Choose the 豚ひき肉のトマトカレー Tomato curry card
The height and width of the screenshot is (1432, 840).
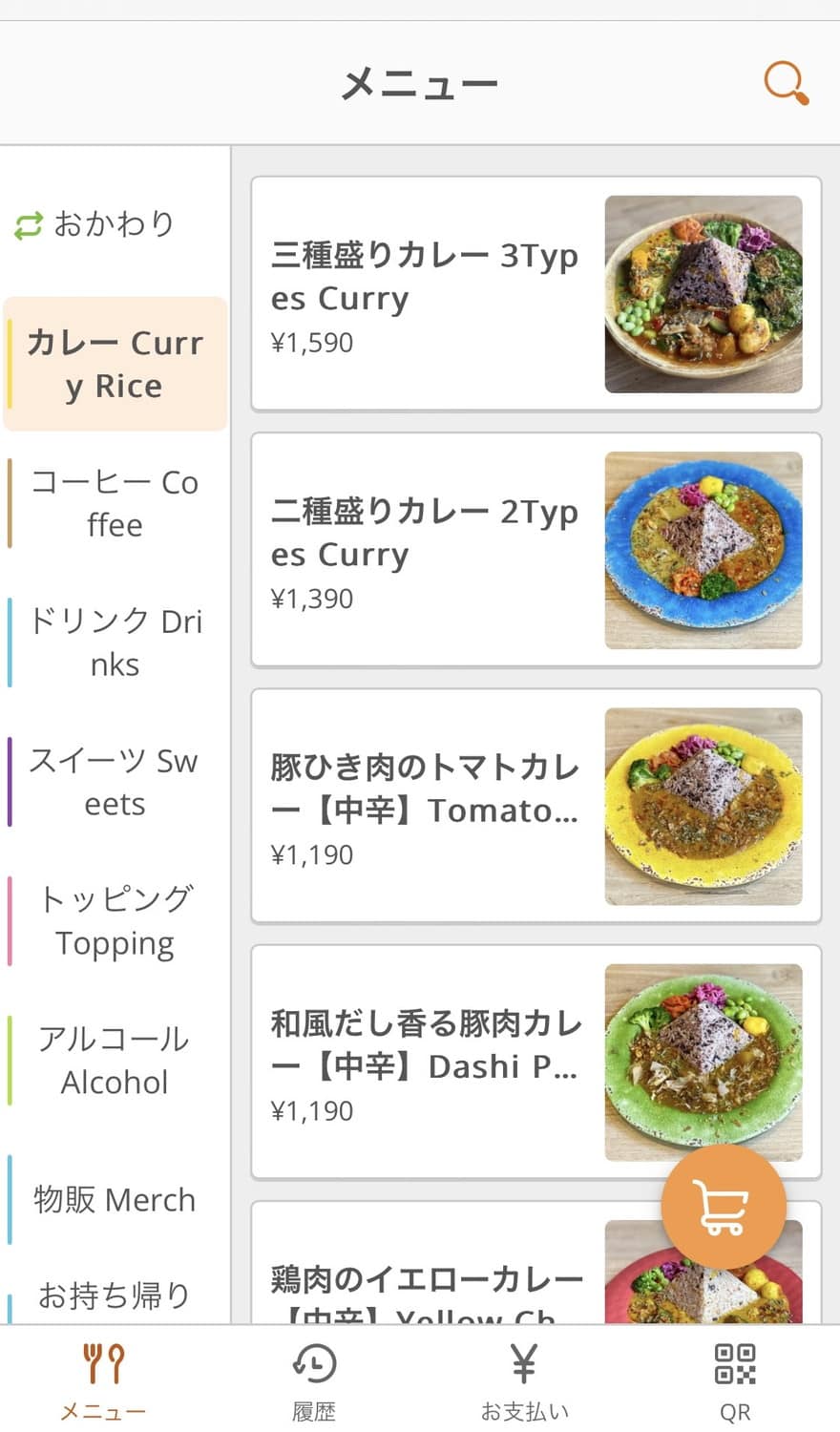pyautogui.click(x=535, y=806)
